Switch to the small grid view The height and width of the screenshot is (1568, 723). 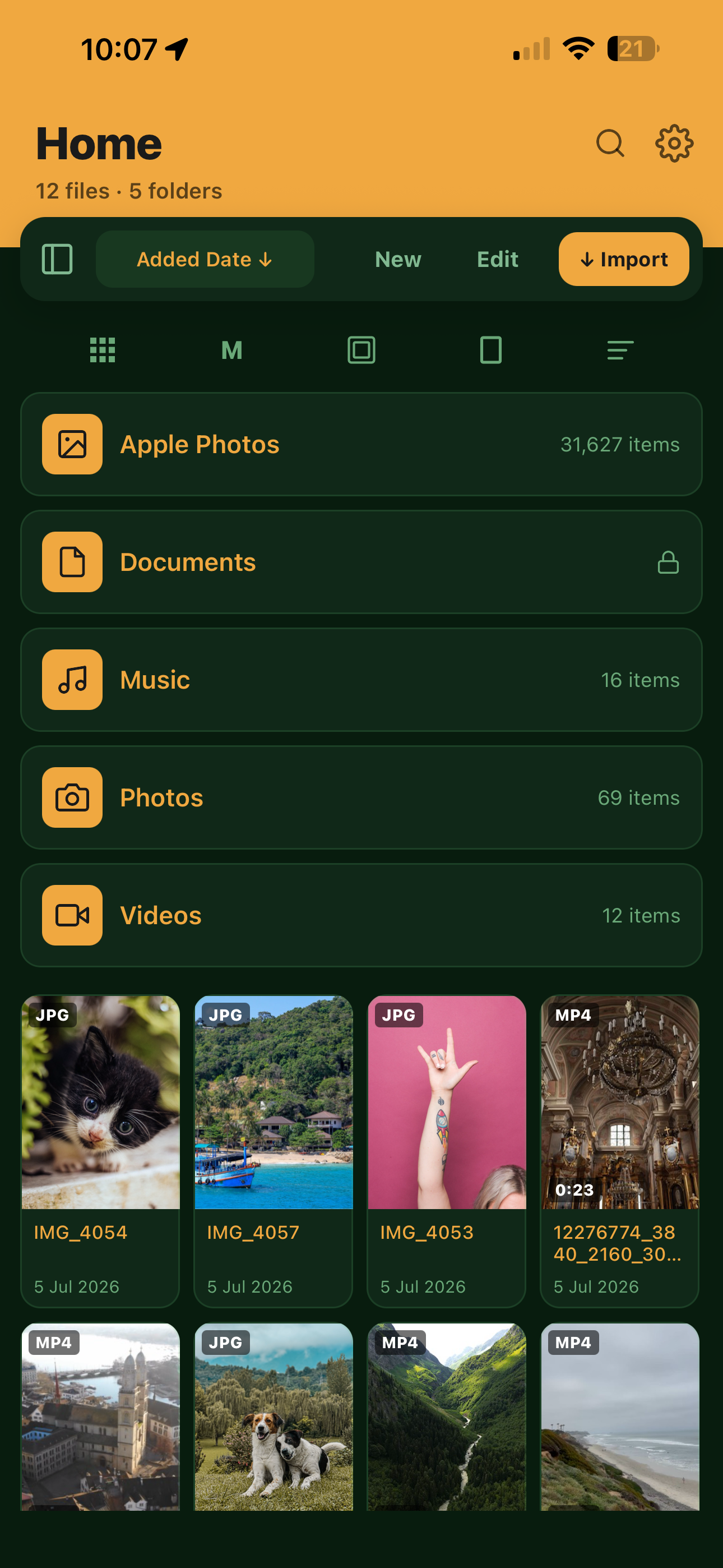click(102, 350)
